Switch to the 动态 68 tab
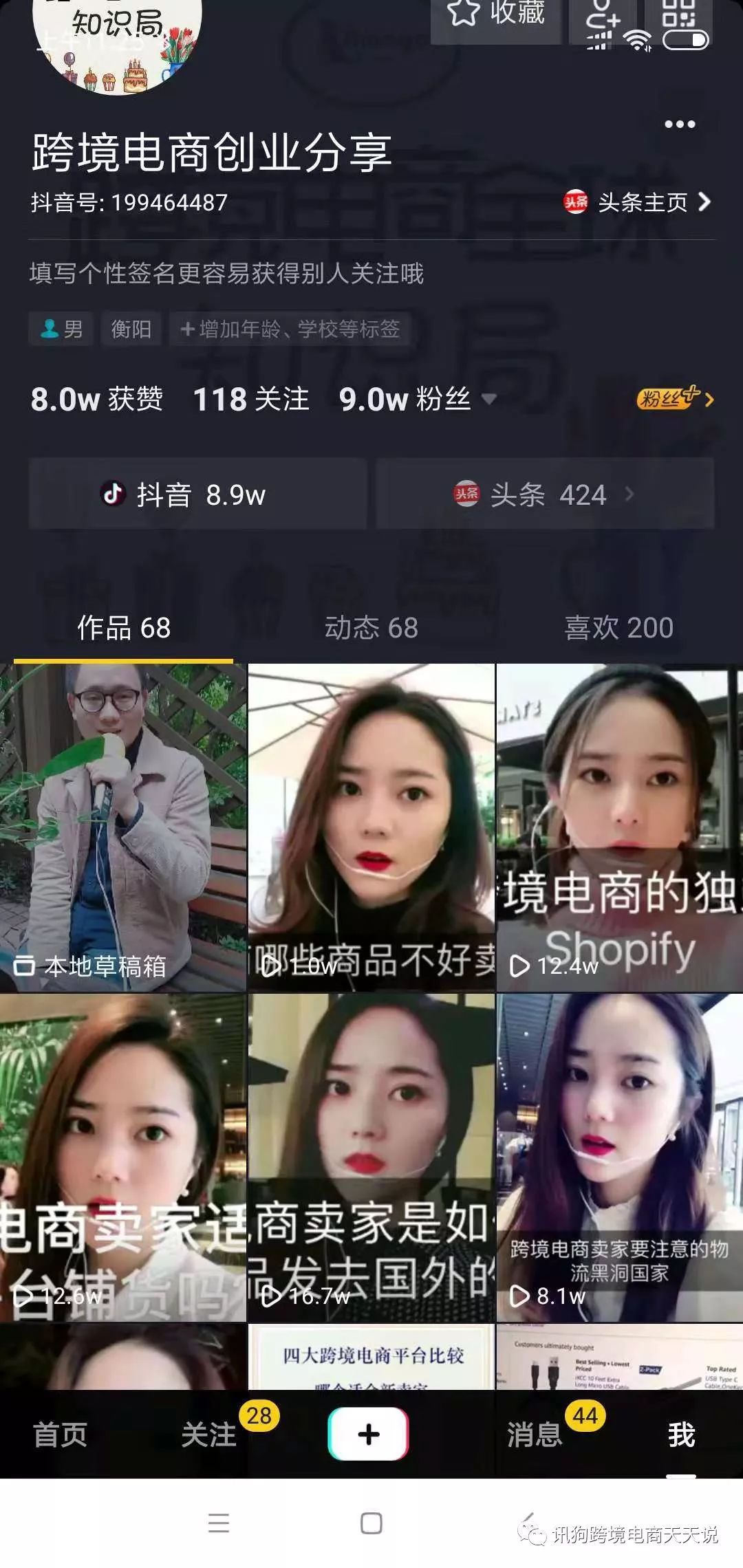 (371, 627)
